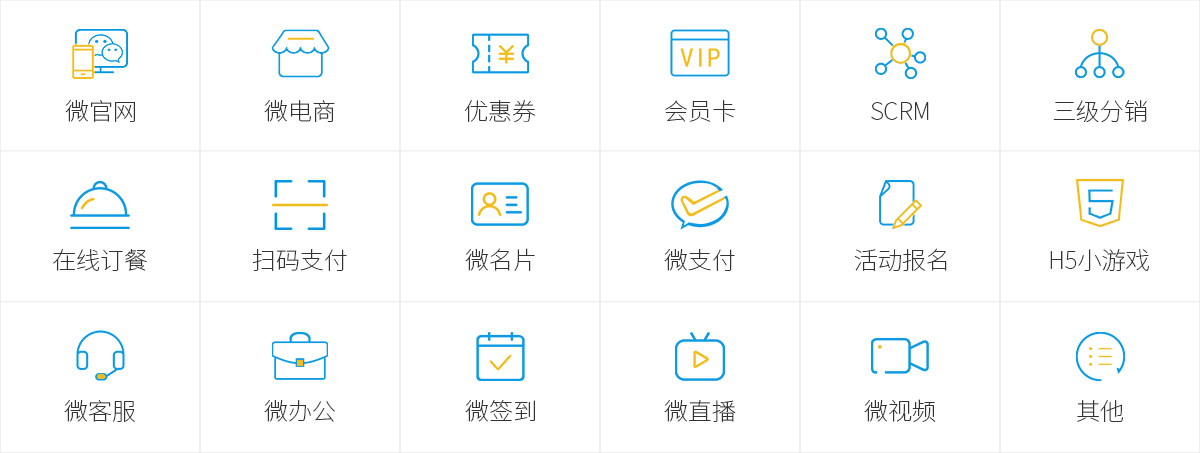
Task: Choose the 会员卡 VIP card tile
Action: (x=700, y=75)
